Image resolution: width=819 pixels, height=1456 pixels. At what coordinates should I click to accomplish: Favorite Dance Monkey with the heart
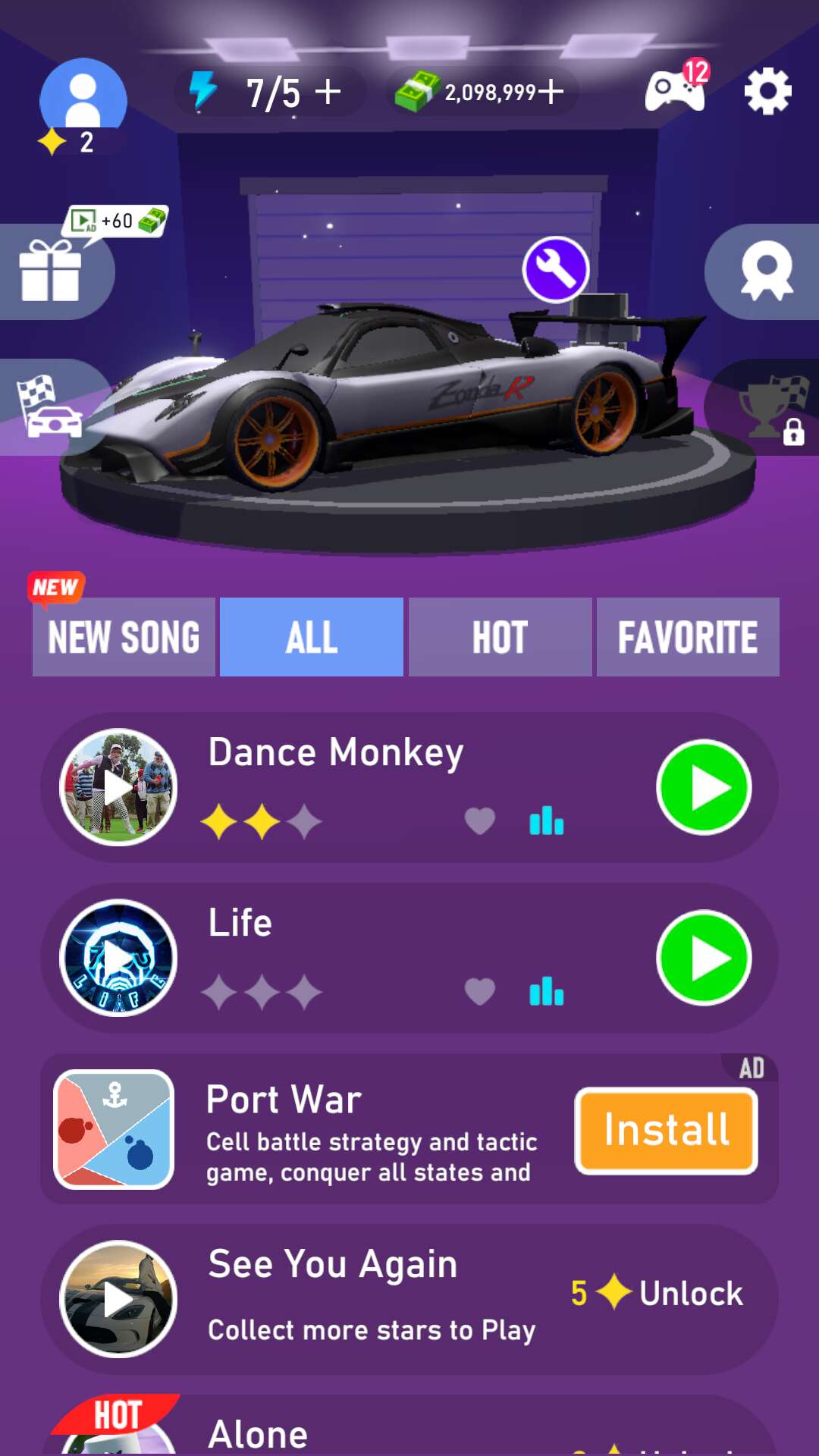[x=479, y=821]
